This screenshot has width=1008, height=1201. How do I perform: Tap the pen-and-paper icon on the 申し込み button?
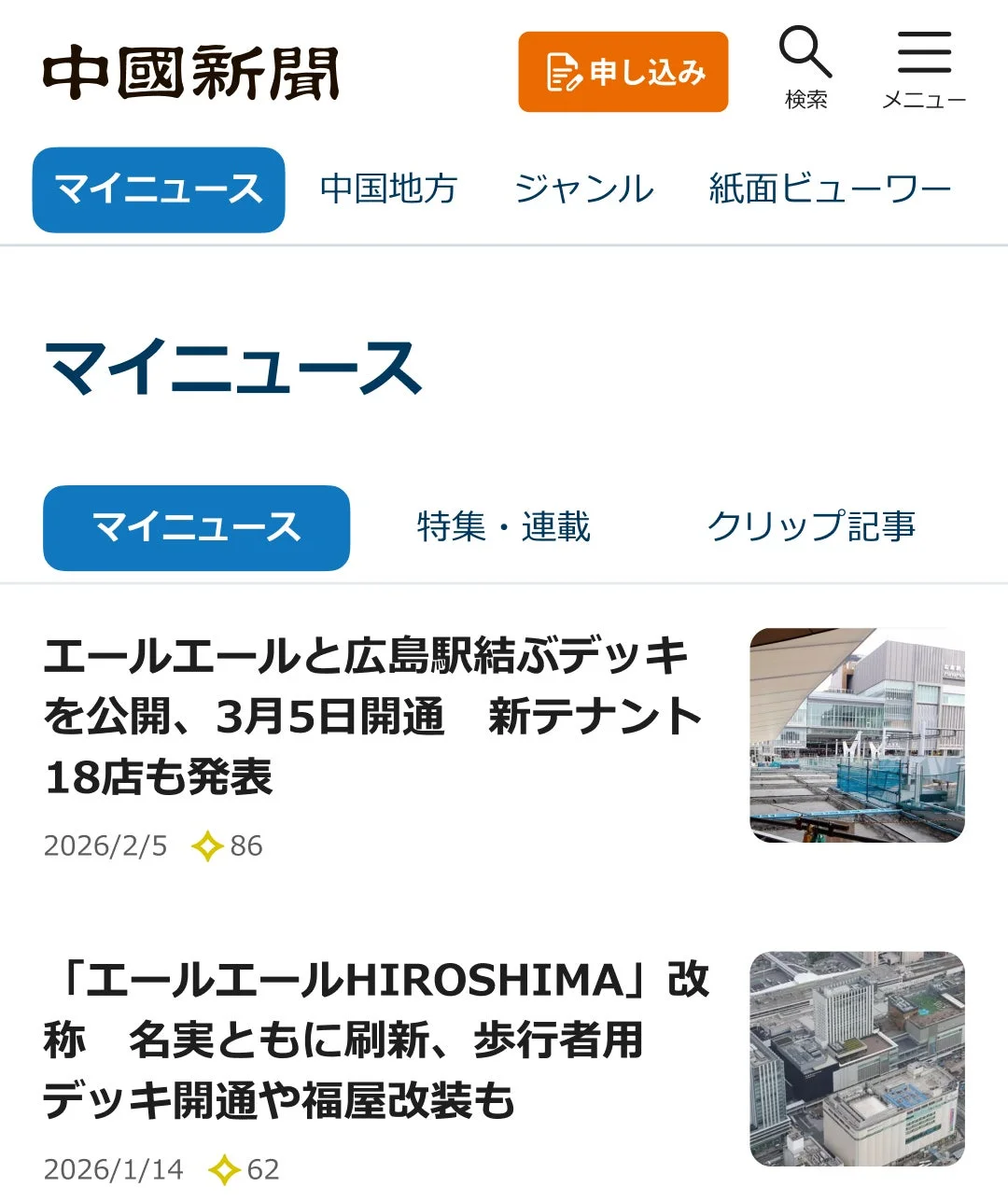click(560, 70)
